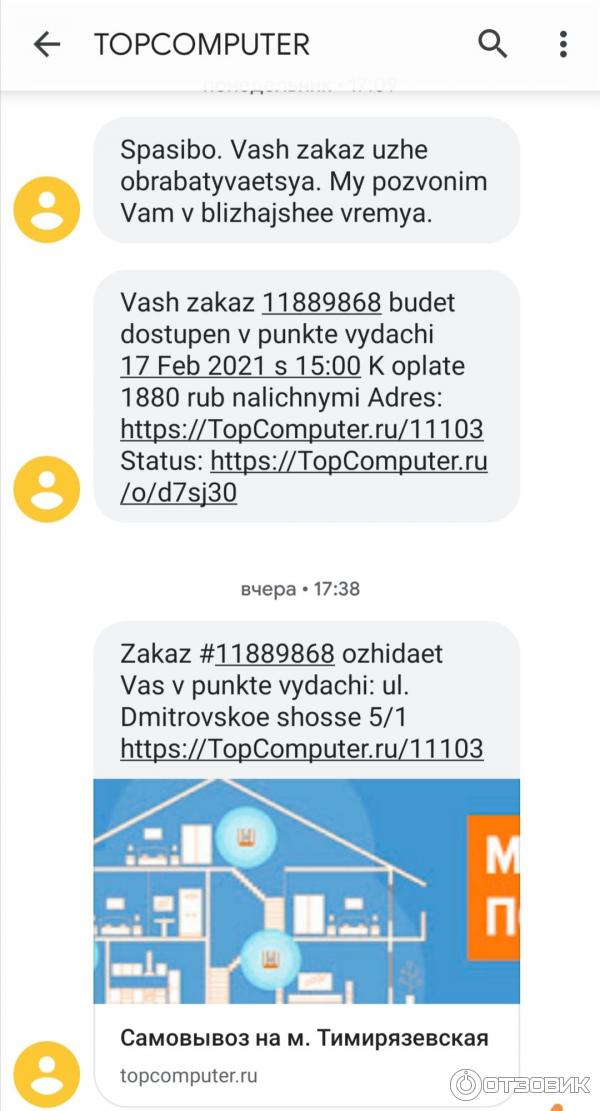
Task: Tap order number #11889868 in Zakaz message
Action: click(x=275, y=654)
